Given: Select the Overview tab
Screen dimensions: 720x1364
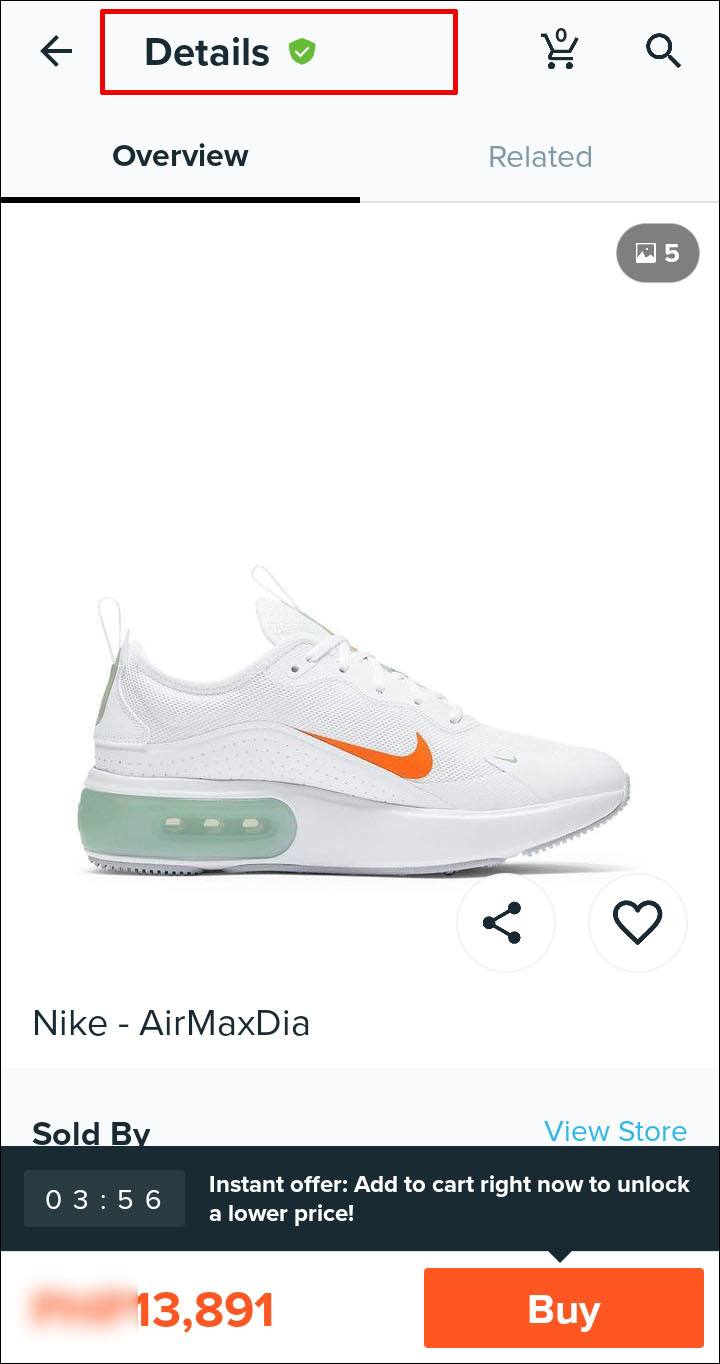Looking at the screenshot, I should 180,157.
